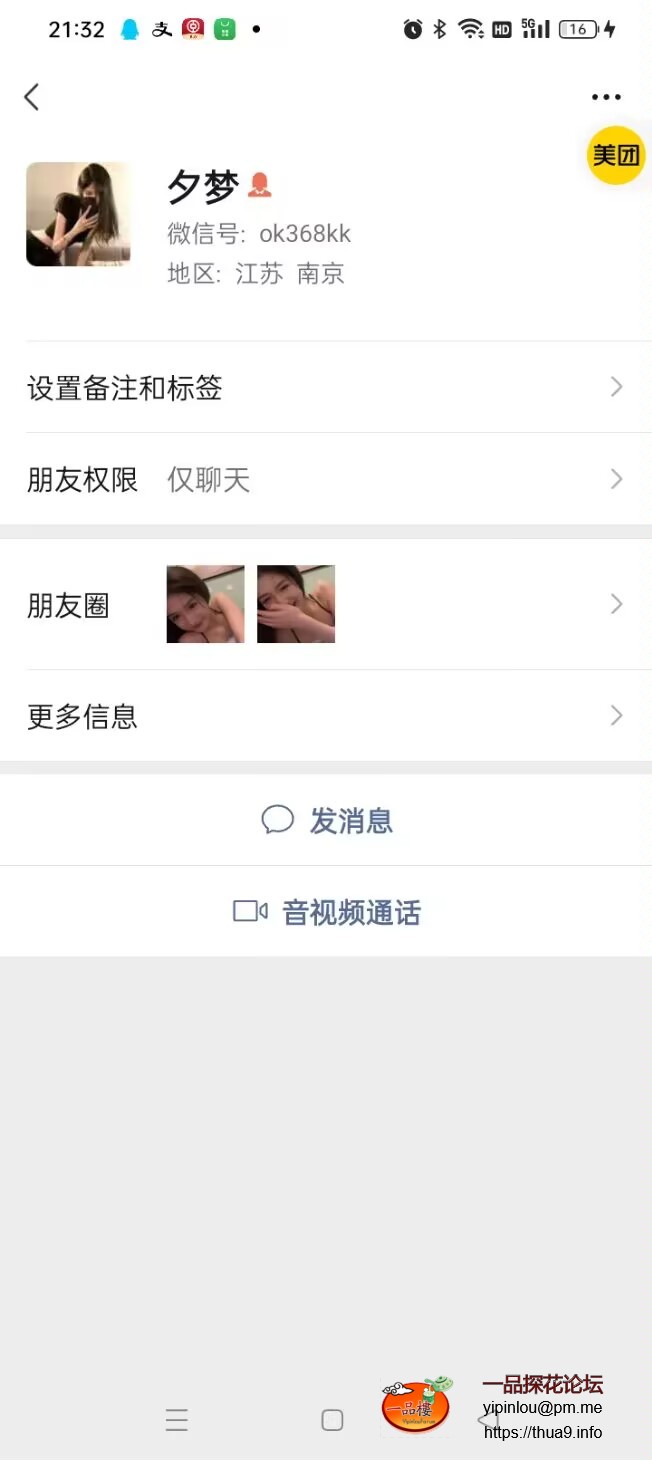Open the 朋友圈 moments row
The height and width of the screenshot is (1460, 652).
click(x=325, y=604)
